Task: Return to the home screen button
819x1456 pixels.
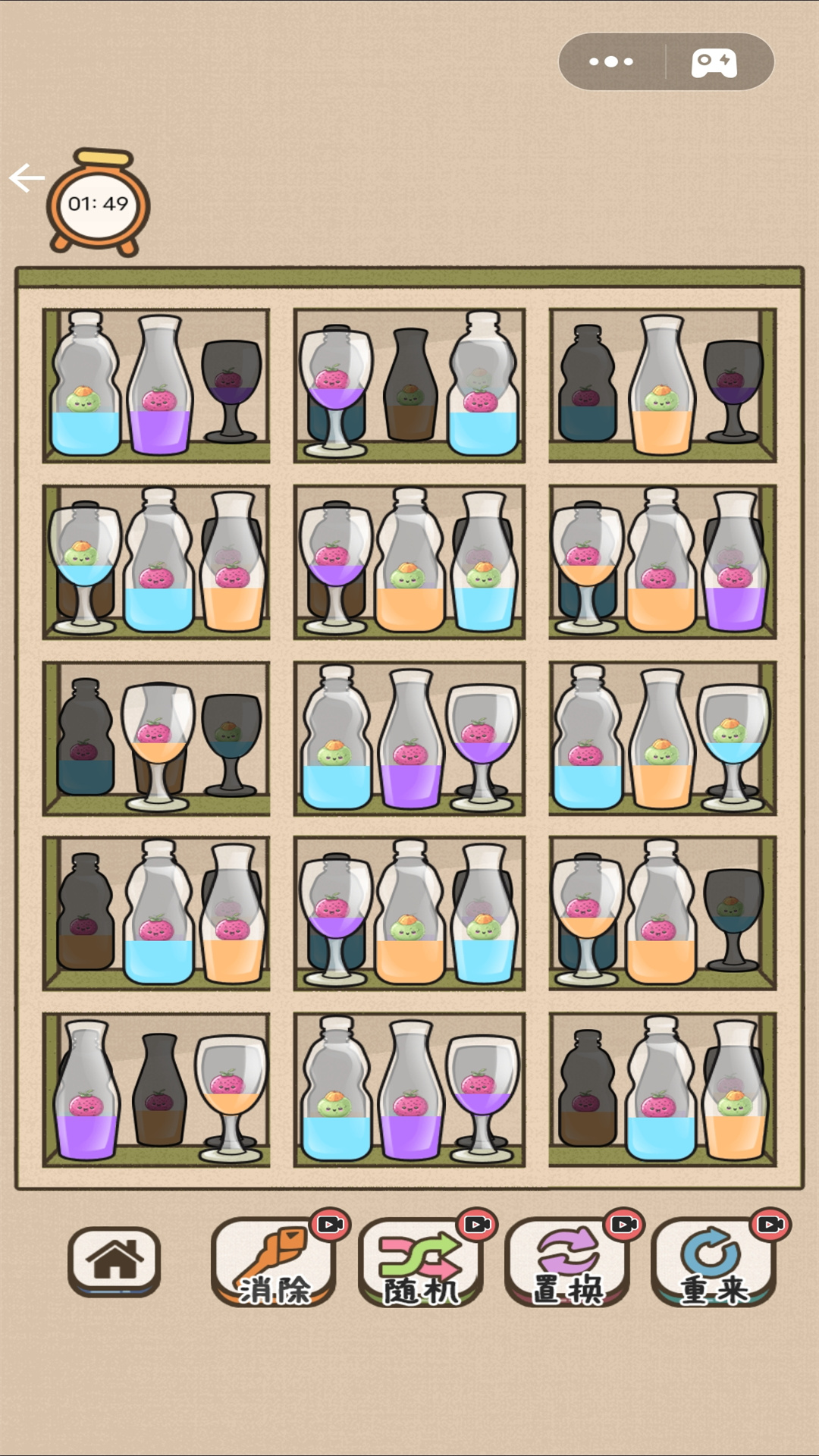Action: coord(115,1261)
